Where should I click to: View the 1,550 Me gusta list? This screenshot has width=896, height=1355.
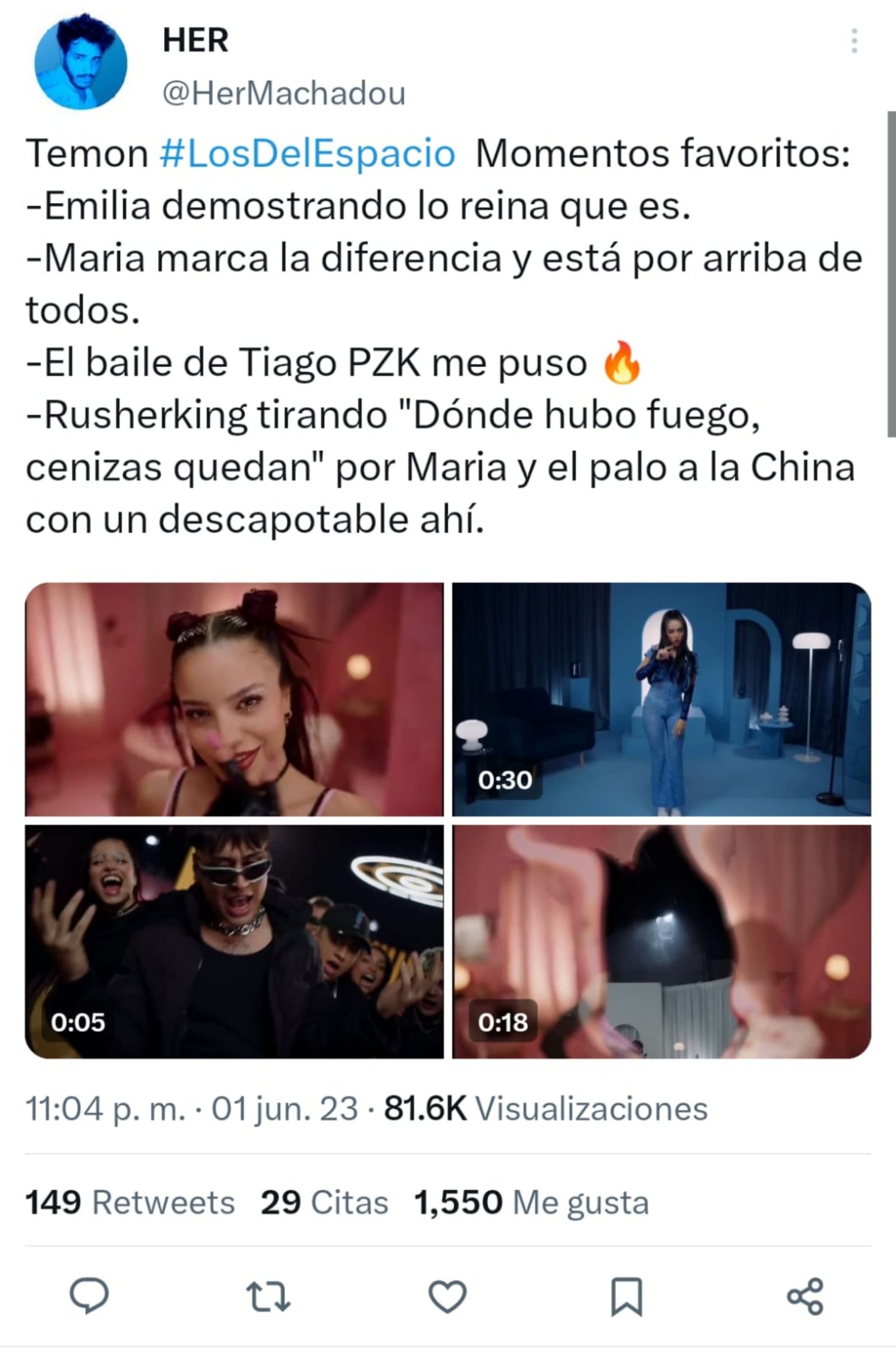coord(531,1203)
